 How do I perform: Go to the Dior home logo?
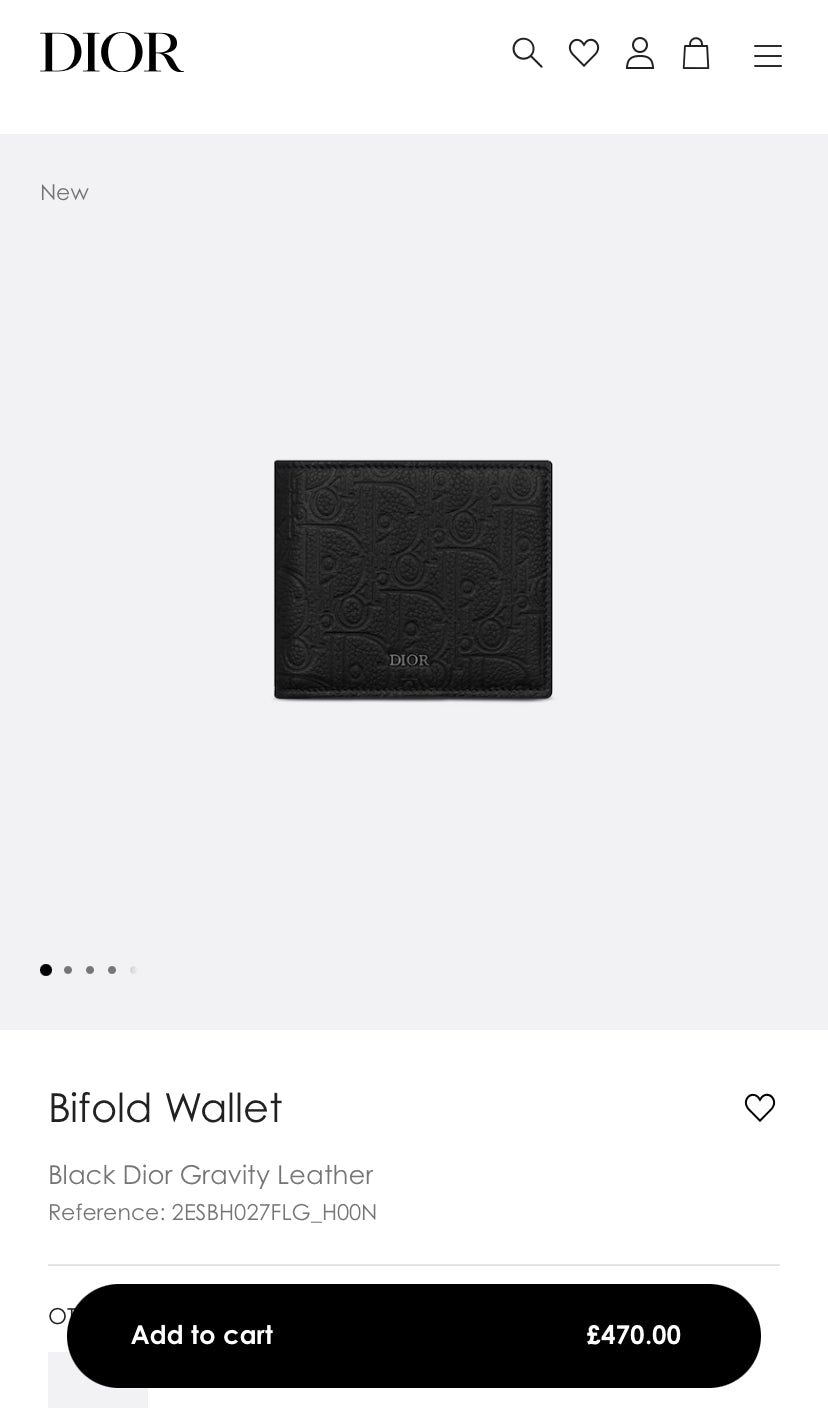pyautogui.click(x=112, y=53)
